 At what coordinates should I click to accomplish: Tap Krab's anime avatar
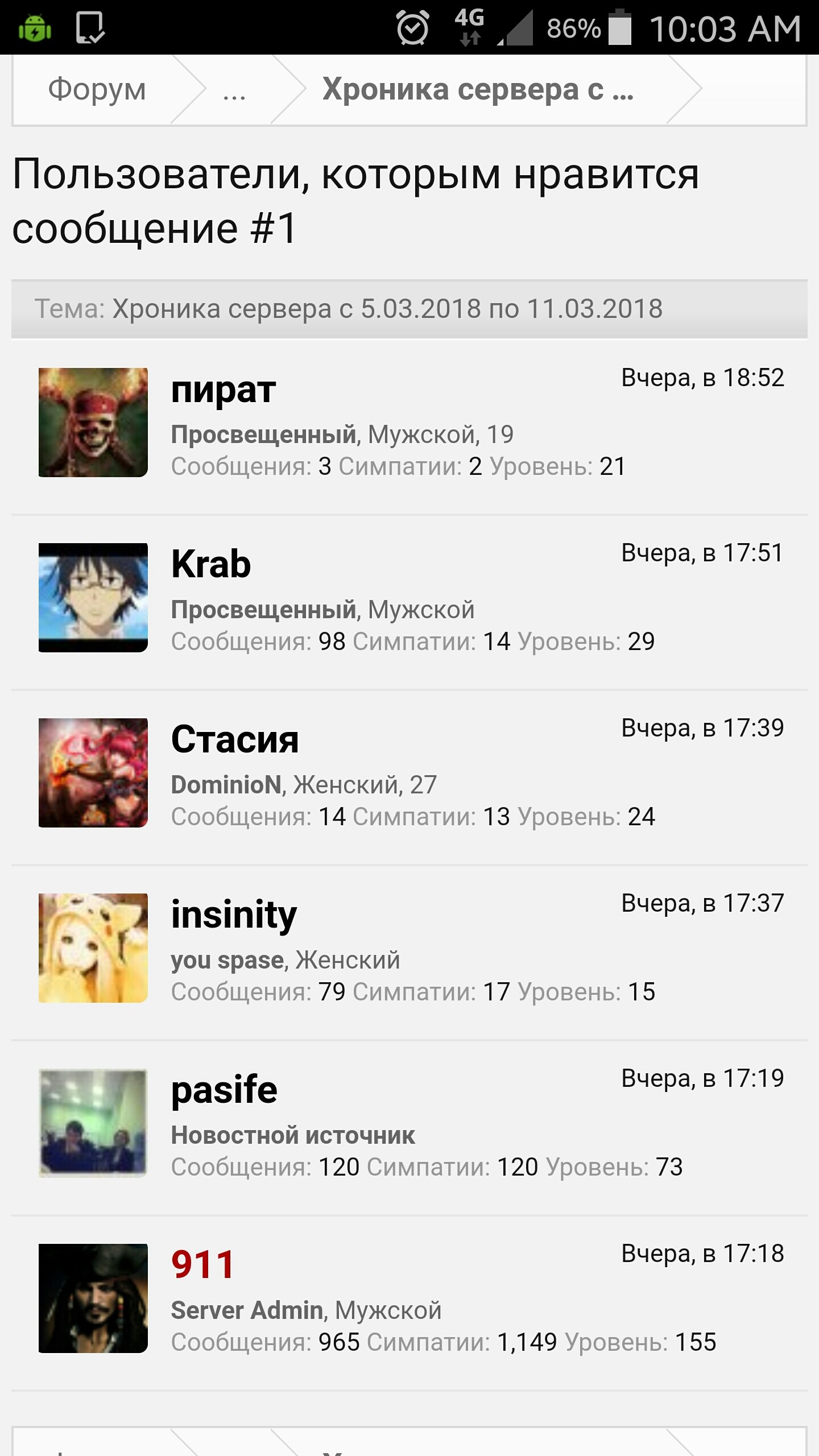(x=93, y=597)
